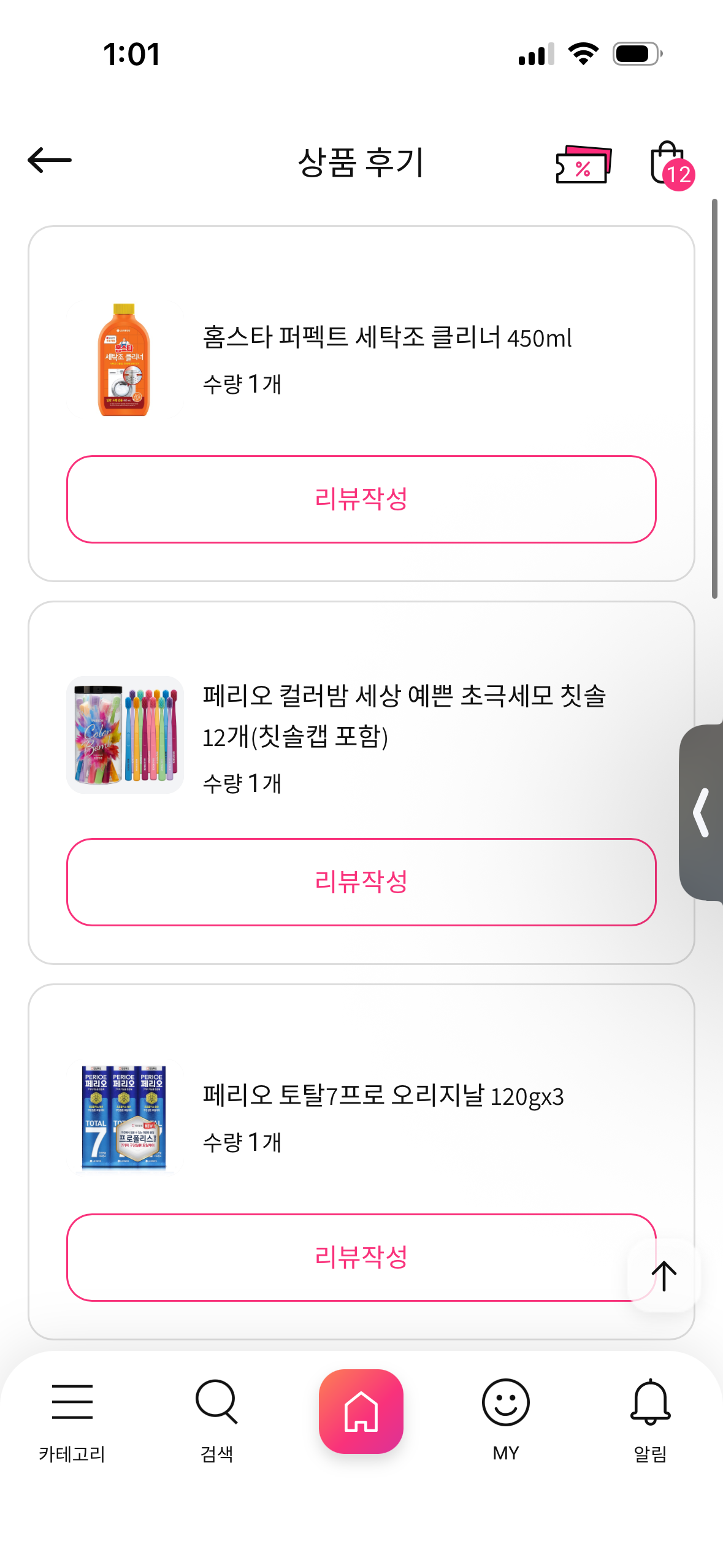Image resolution: width=723 pixels, height=1568 pixels.
Task: Go back with the arrow icon
Action: (x=50, y=161)
